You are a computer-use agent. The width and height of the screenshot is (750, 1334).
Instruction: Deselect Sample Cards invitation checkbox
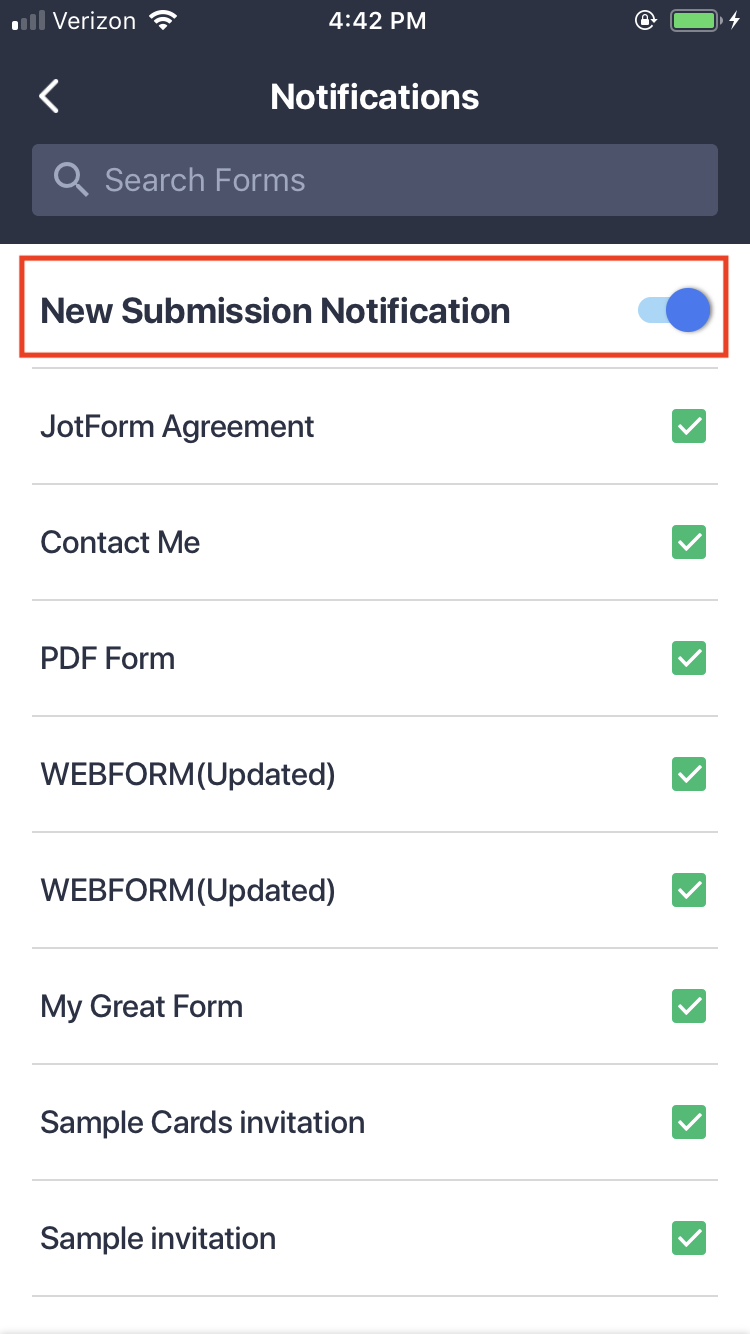click(x=688, y=1123)
